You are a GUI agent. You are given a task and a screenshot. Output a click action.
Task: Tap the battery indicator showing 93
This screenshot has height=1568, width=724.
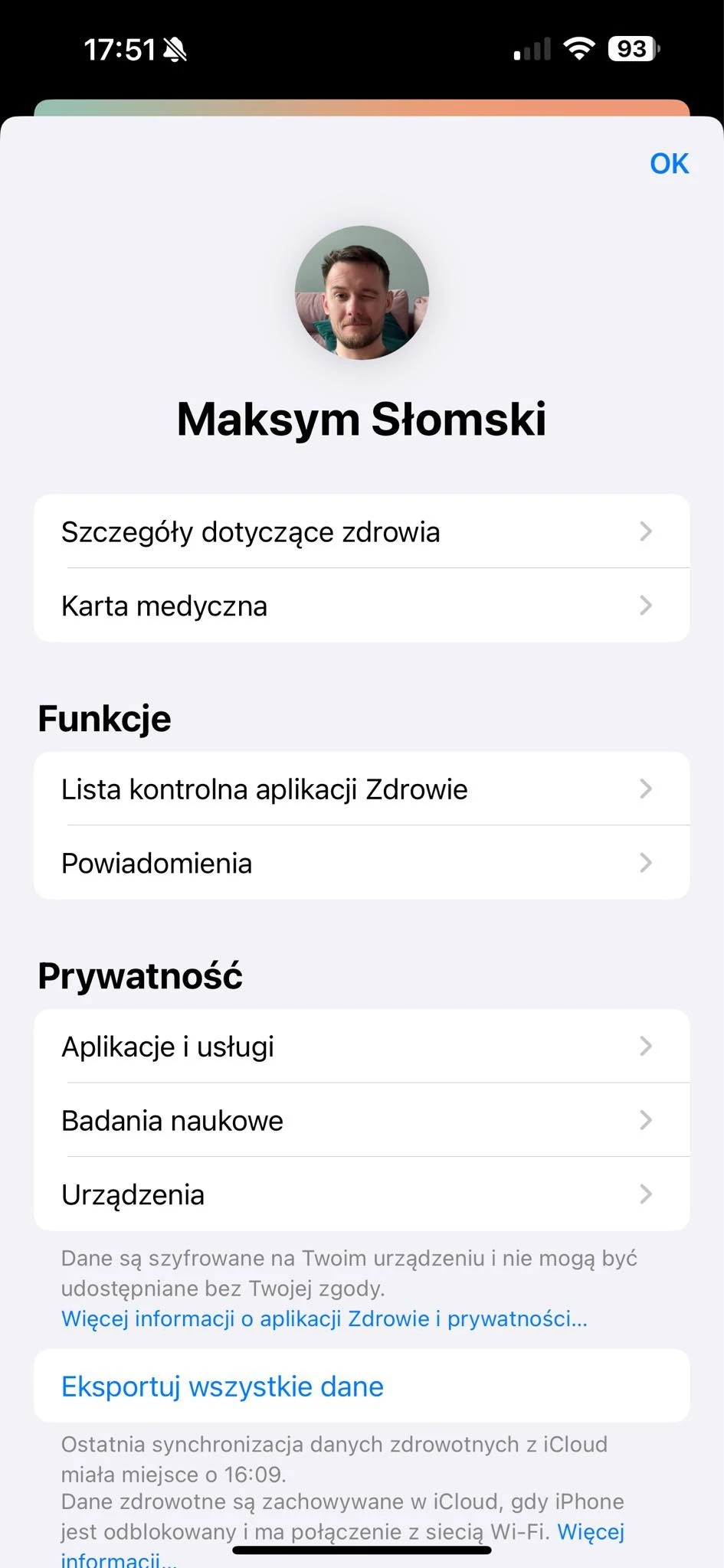coord(631,47)
